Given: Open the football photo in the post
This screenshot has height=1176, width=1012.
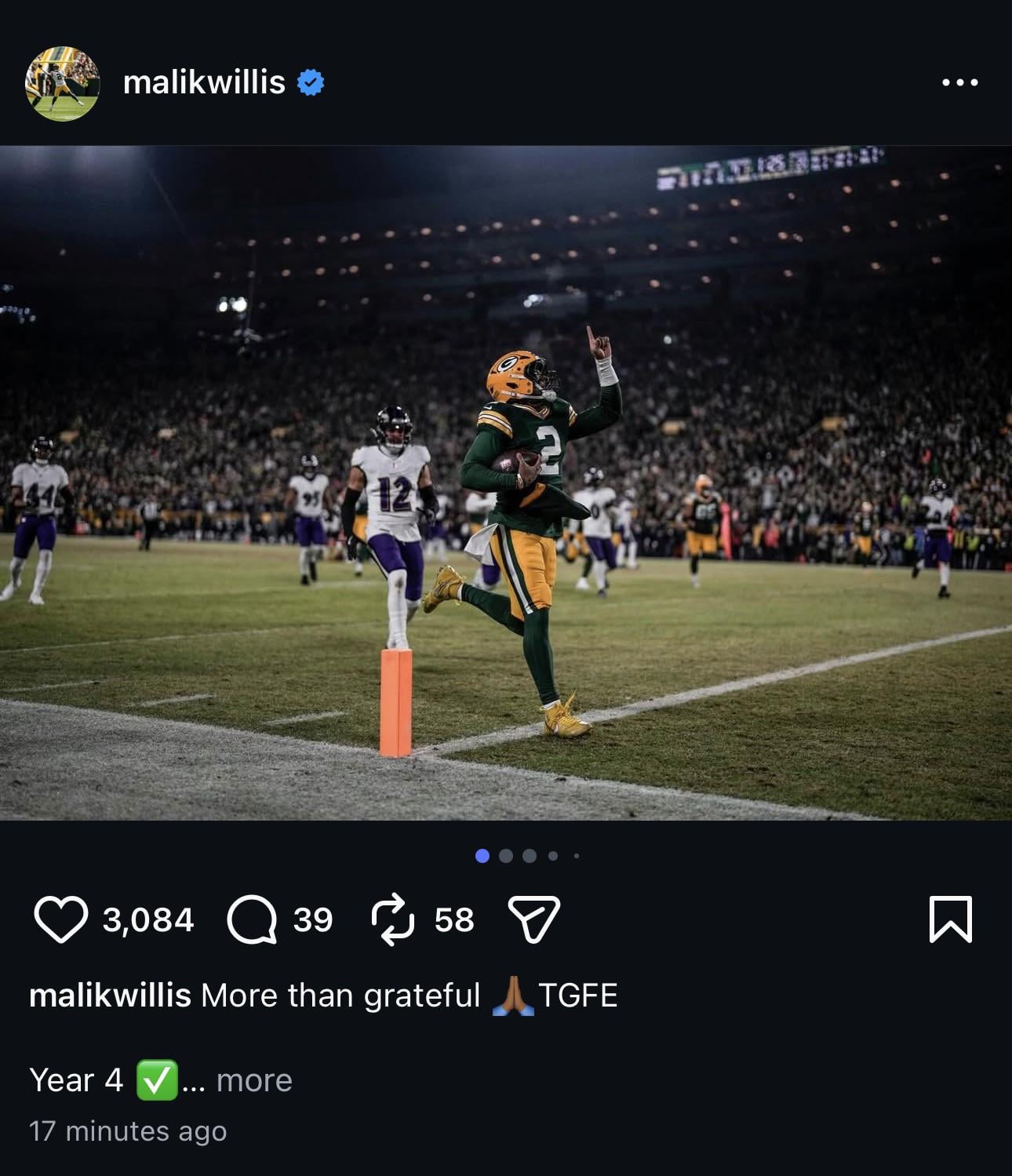Looking at the screenshot, I should 506,482.
